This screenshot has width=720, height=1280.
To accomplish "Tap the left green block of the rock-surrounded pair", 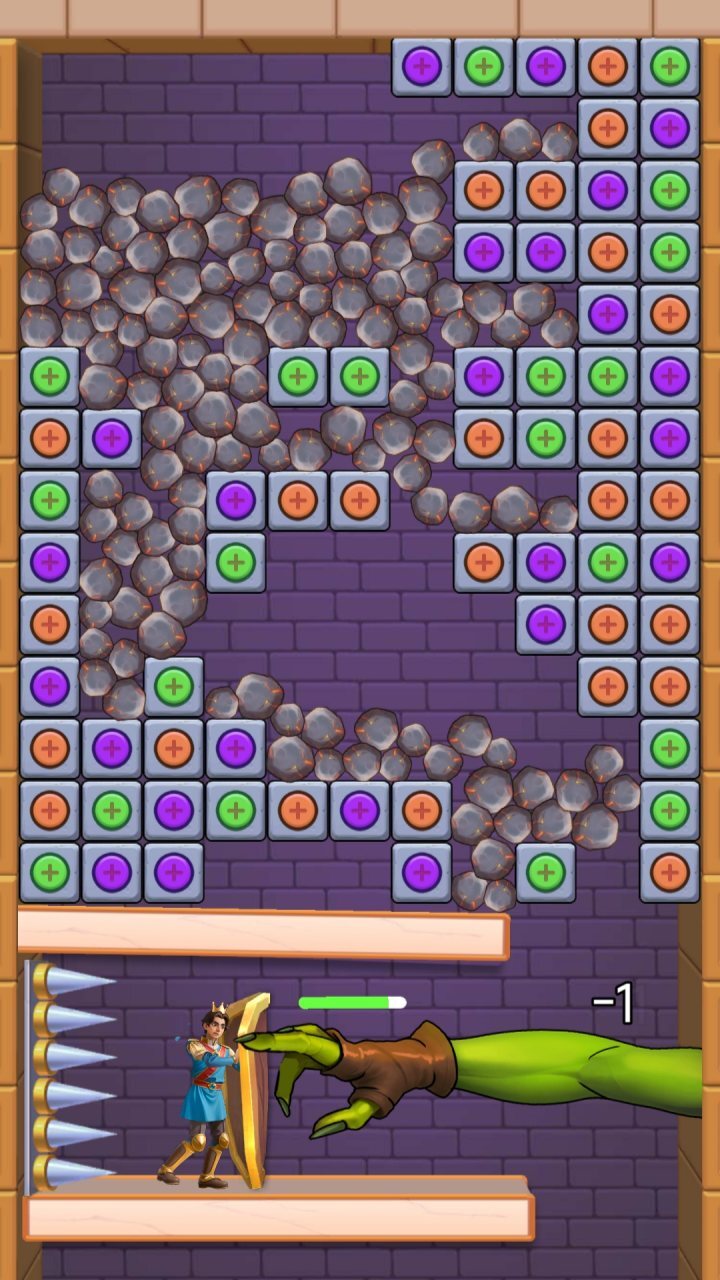I will (297, 376).
